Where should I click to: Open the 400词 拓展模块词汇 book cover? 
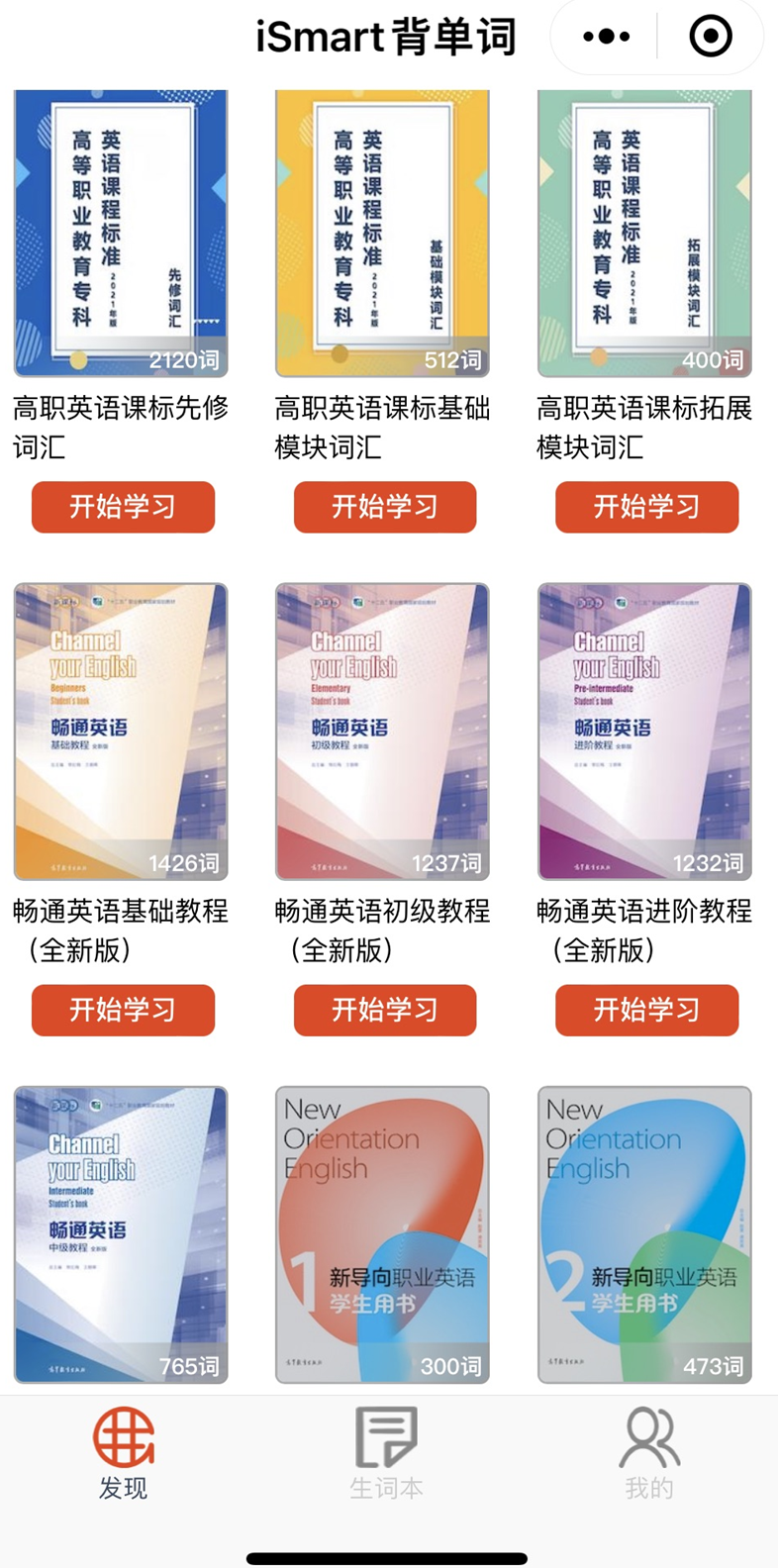click(644, 234)
